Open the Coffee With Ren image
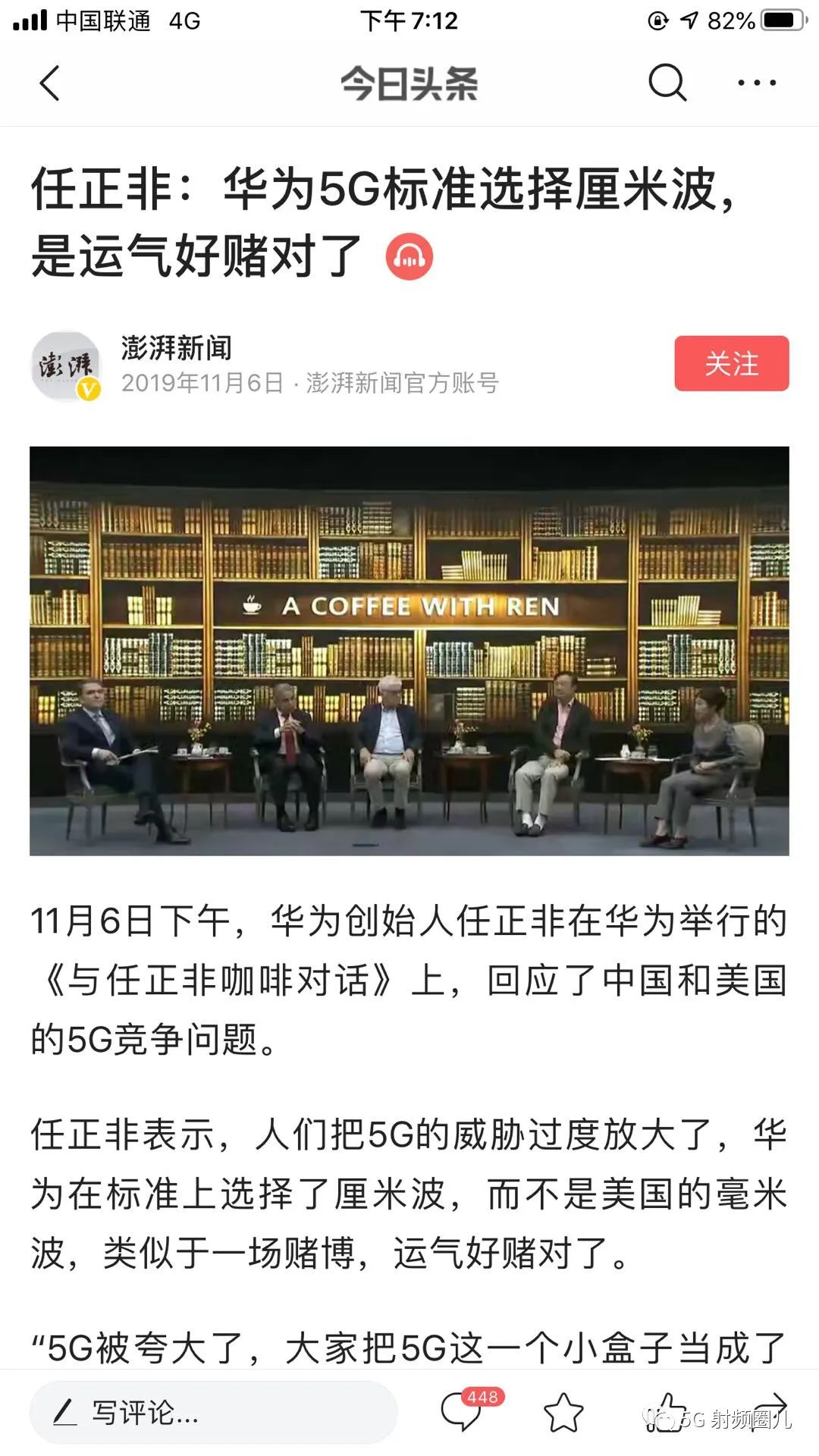 (409, 651)
